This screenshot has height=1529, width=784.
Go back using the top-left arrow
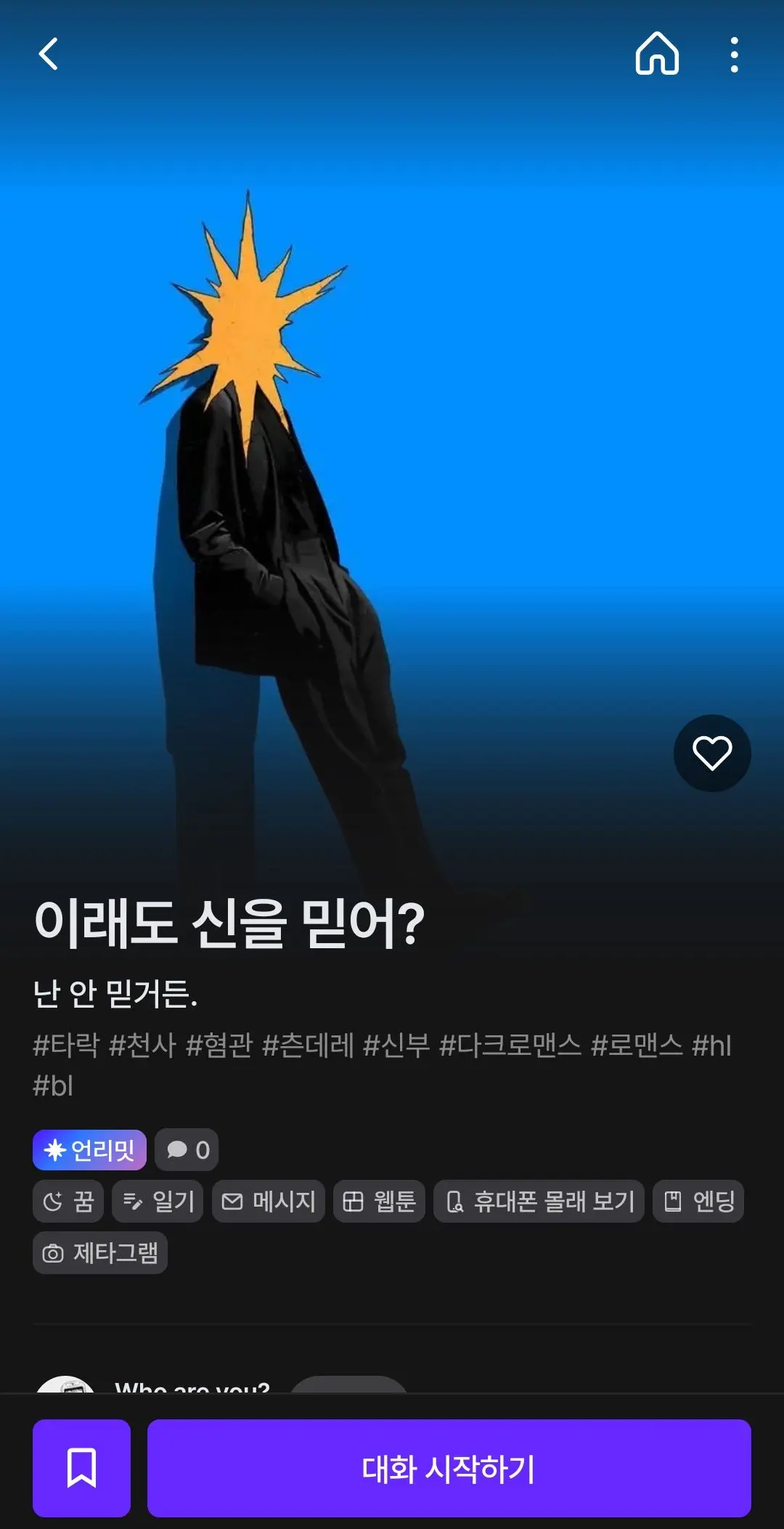[x=49, y=54]
